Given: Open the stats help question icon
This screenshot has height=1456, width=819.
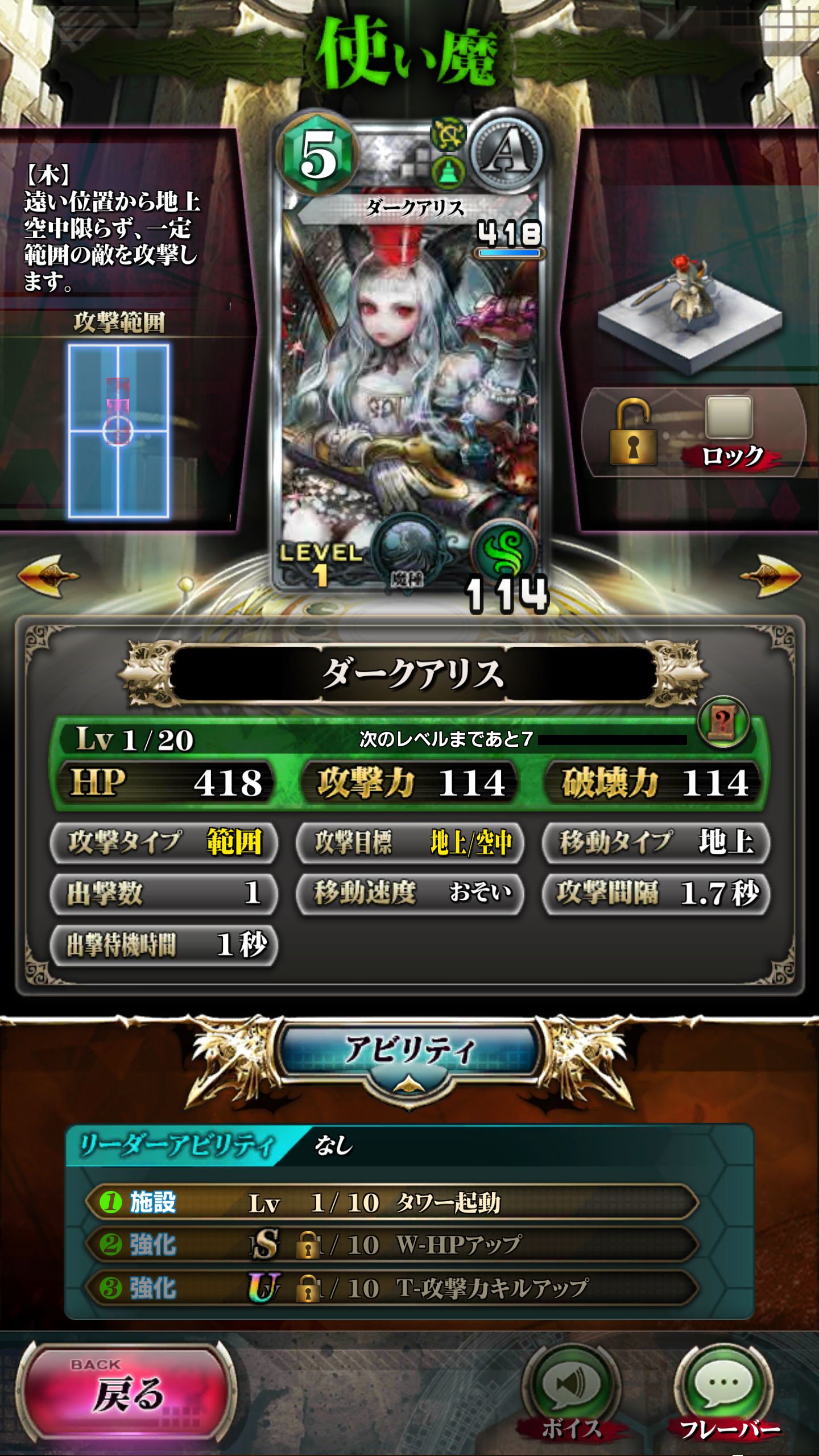Looking at the screenshot, I should [x=722, y=722].
